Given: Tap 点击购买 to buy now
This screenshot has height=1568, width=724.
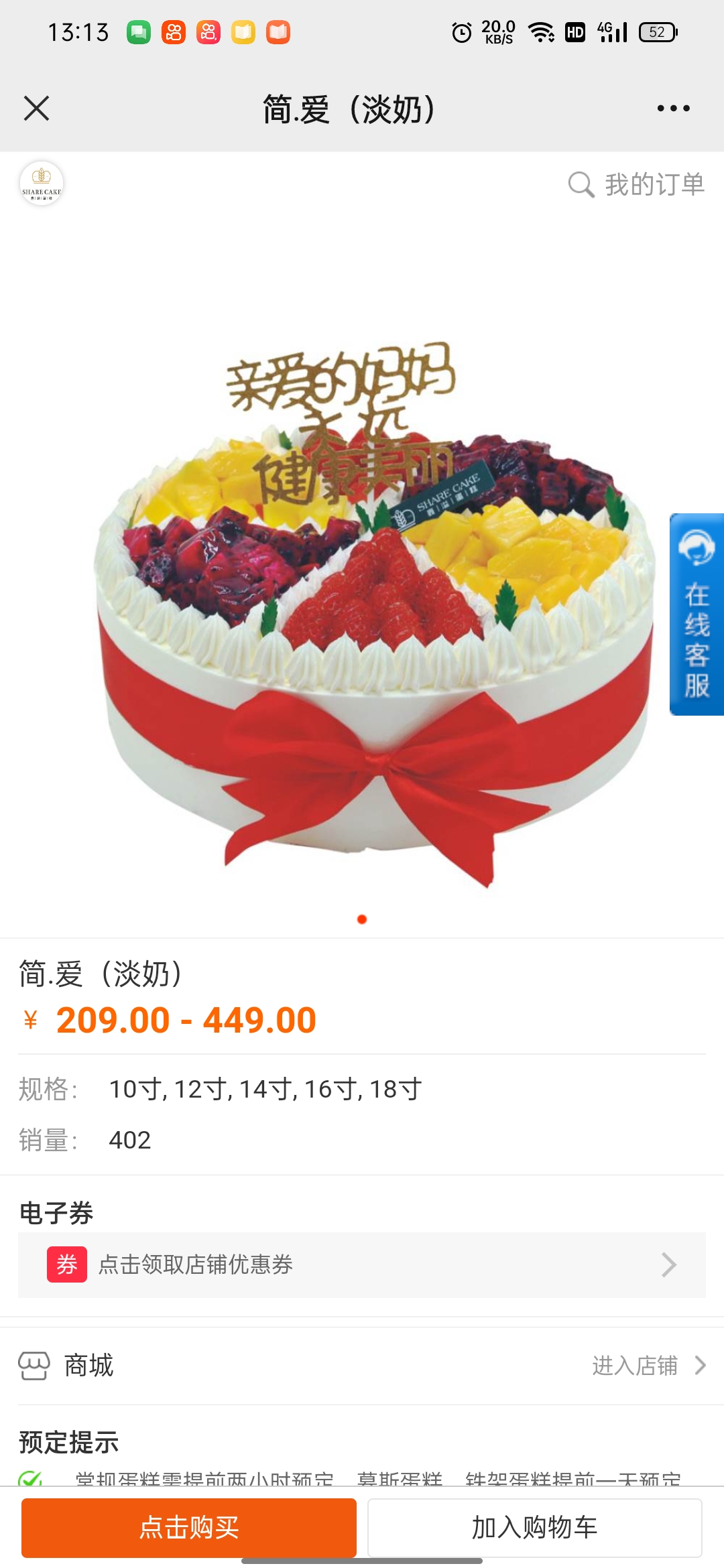Looking at the screenshot, I should (189, 1528).
